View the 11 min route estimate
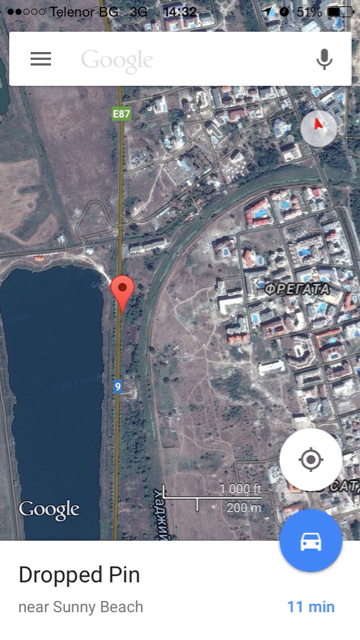The height and width of the screenshot is (640, 360). click(x=311, y=607)
